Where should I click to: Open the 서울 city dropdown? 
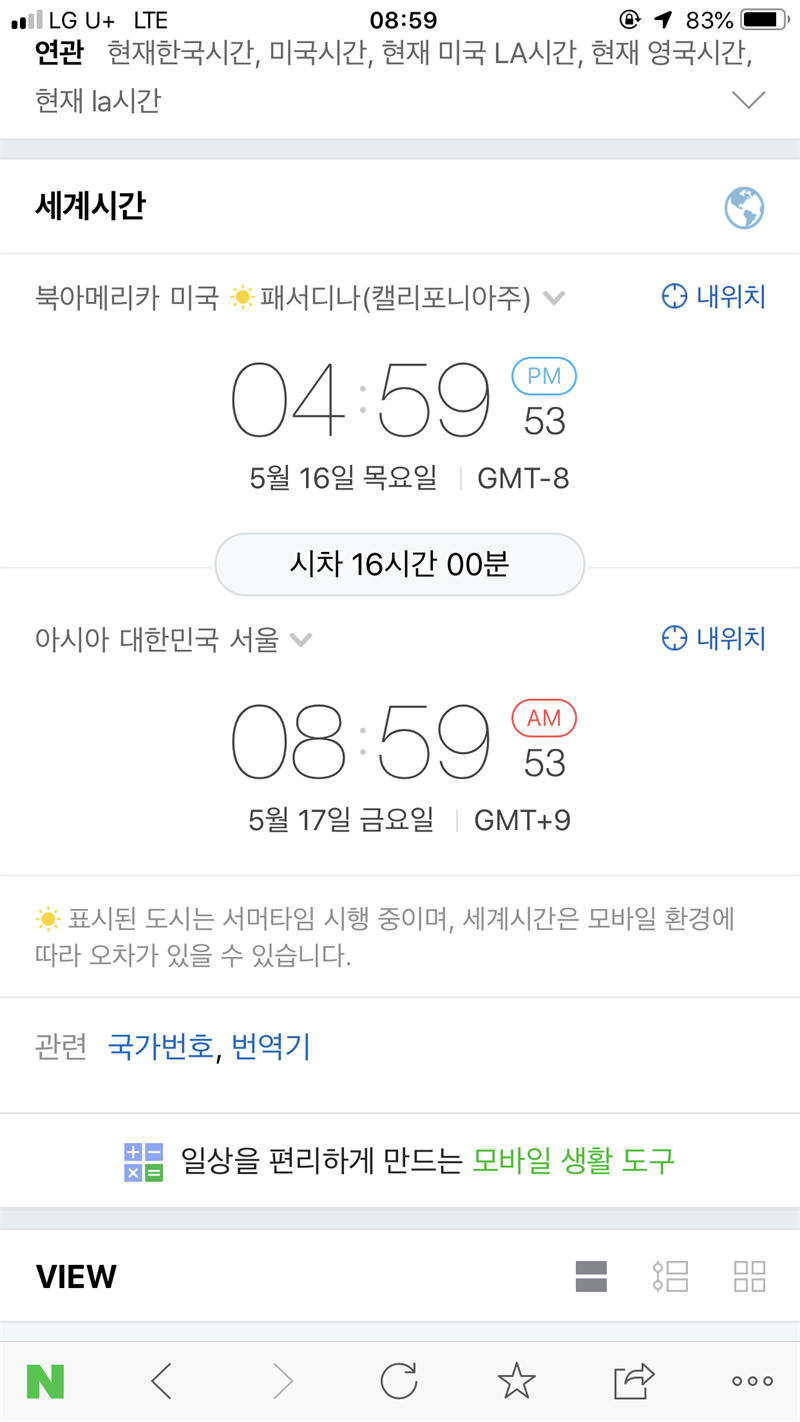click(300, 639)
